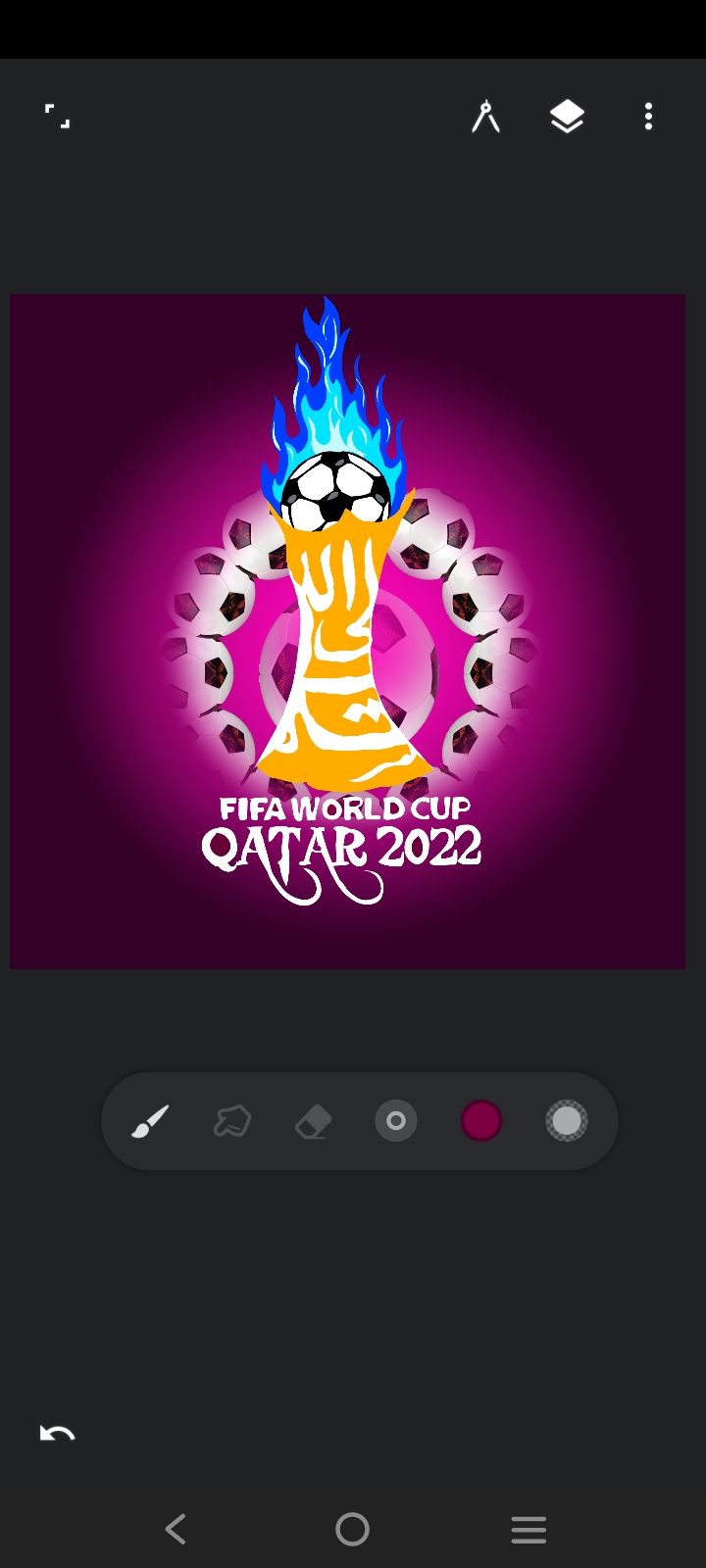Open the three-dot overflow menu
Image resolution: width=706 pixels, height=1568 pixels.
pos(648,117)
